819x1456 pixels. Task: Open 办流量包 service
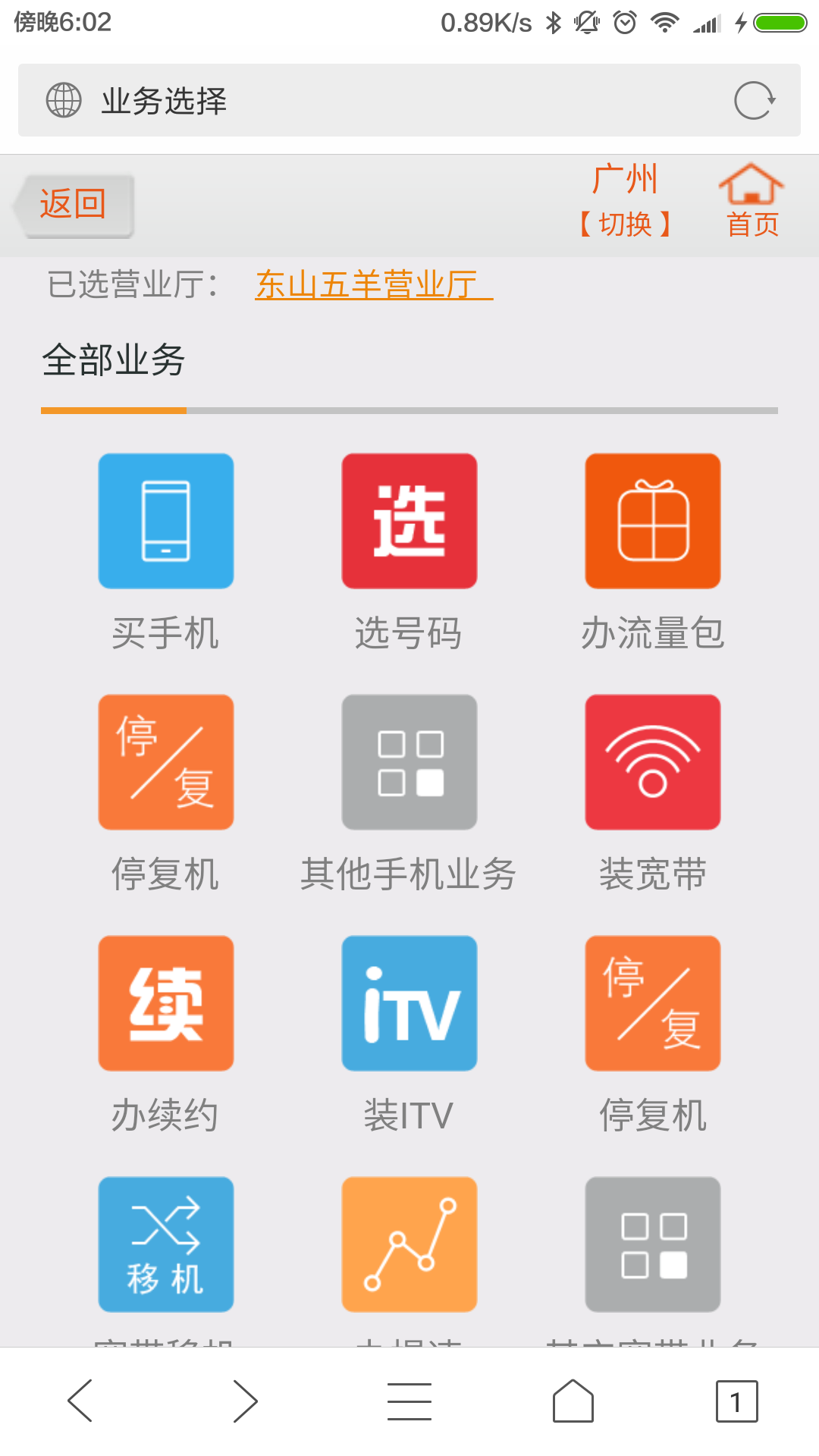(x=653, y=552)
